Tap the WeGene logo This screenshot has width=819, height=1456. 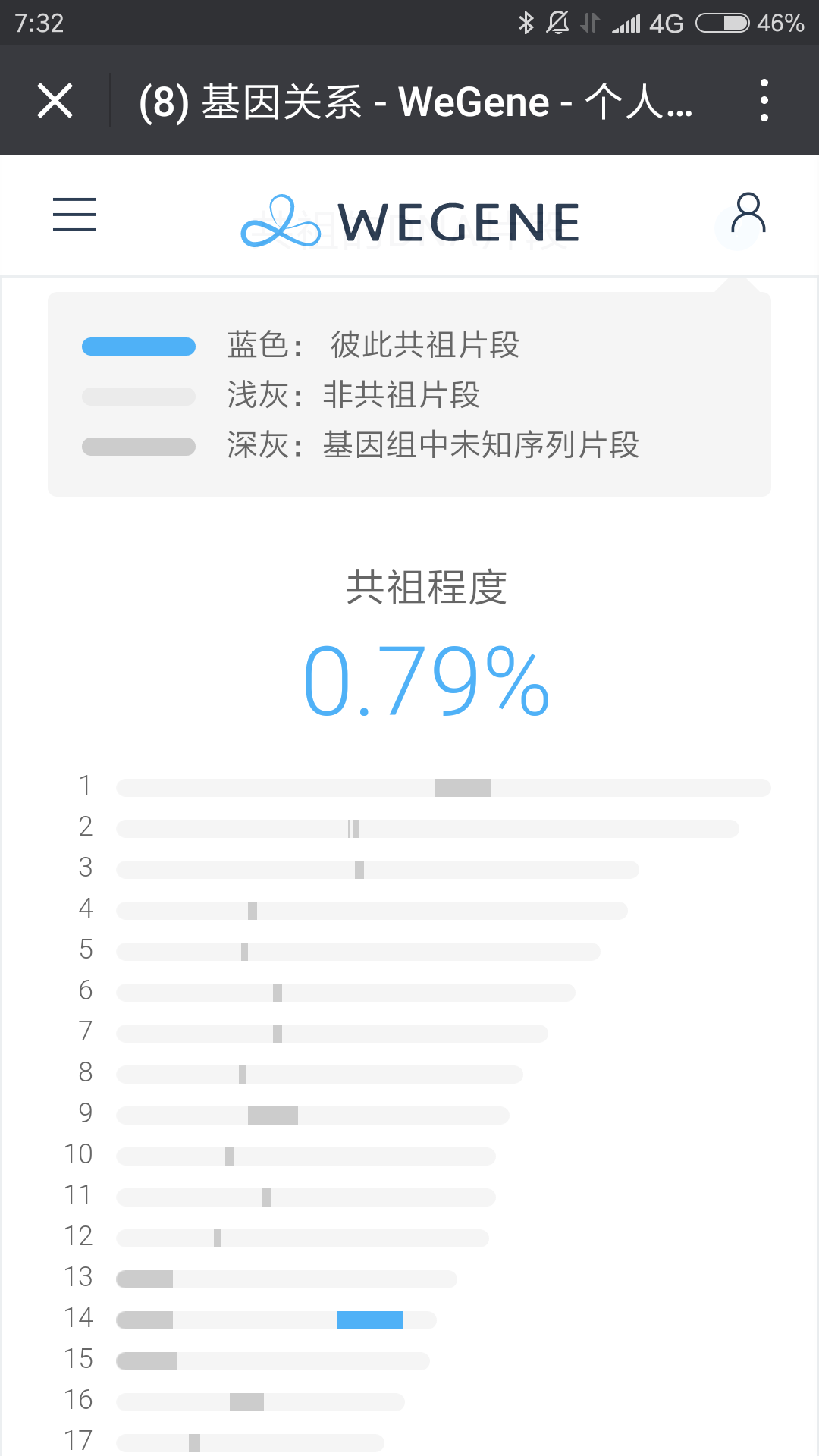(410, 221)
